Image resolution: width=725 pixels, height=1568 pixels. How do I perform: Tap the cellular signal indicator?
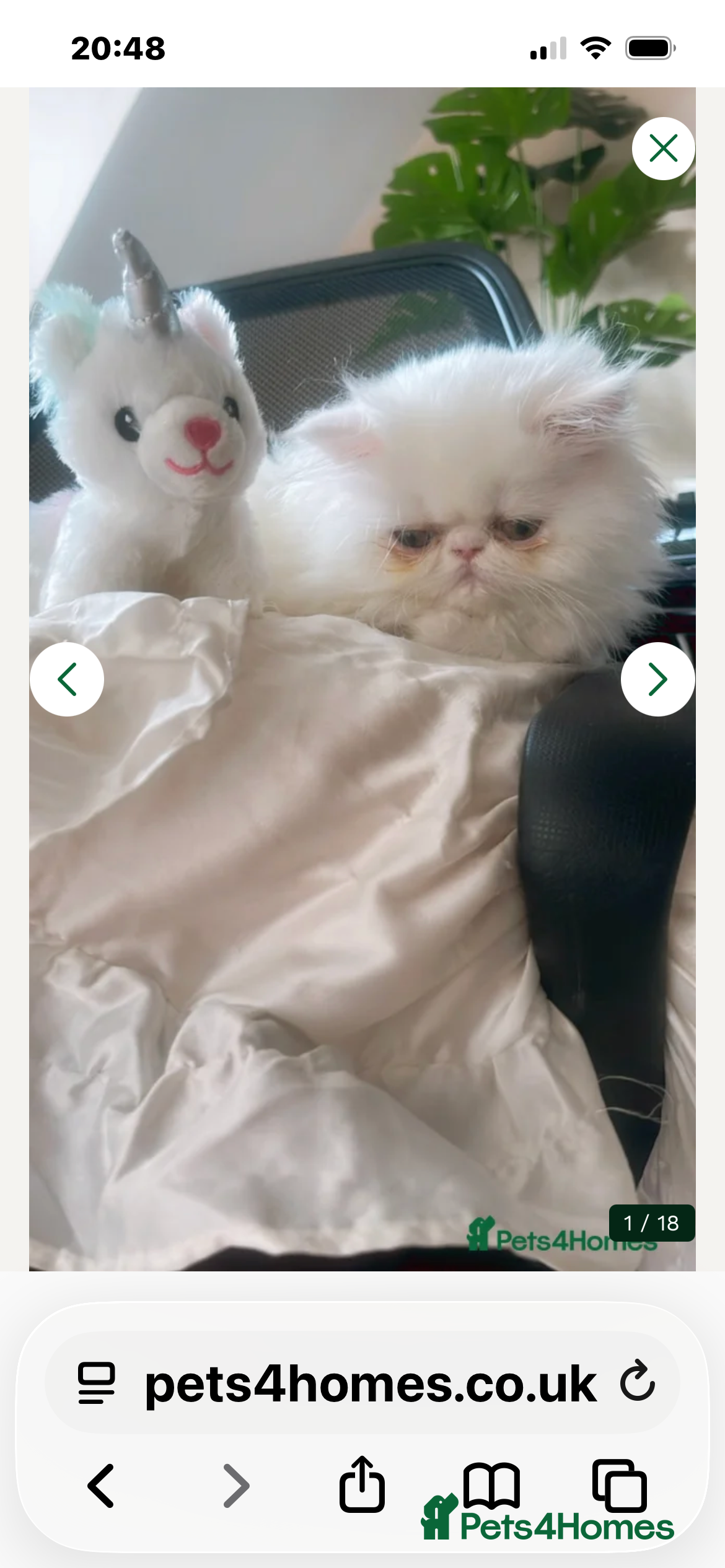[x=547, y=47]
